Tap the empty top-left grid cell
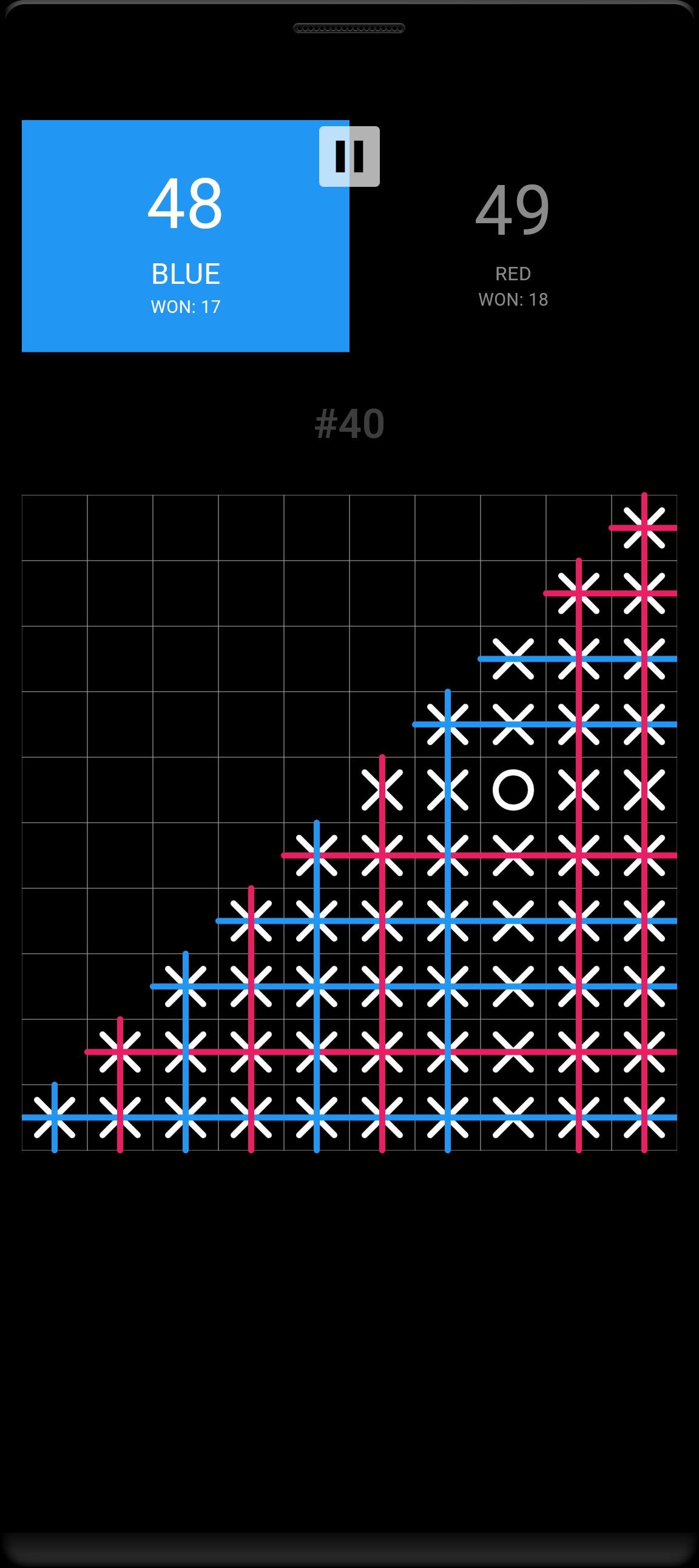699x1568 pixels. point(55,528)
